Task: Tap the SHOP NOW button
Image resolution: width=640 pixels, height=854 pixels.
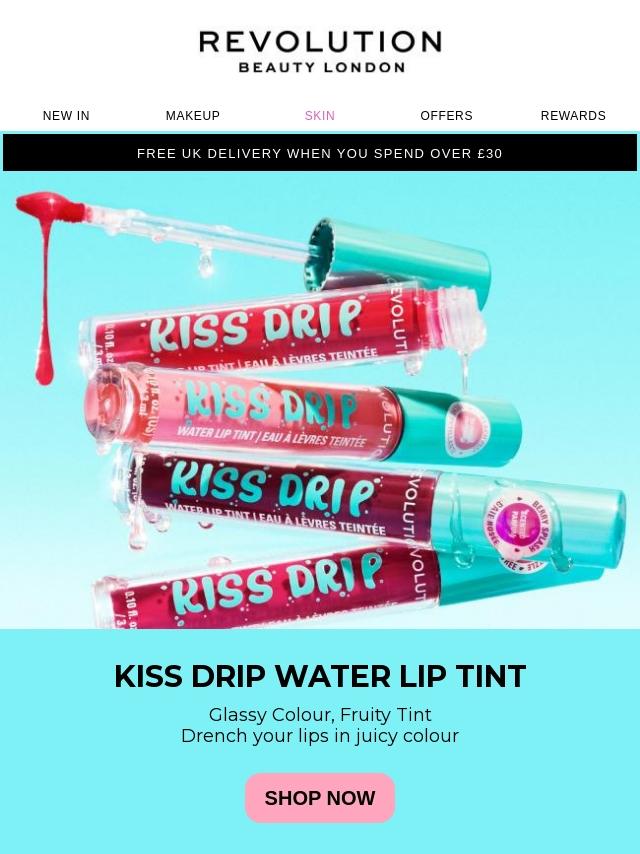Action: [x=320, y=798]
